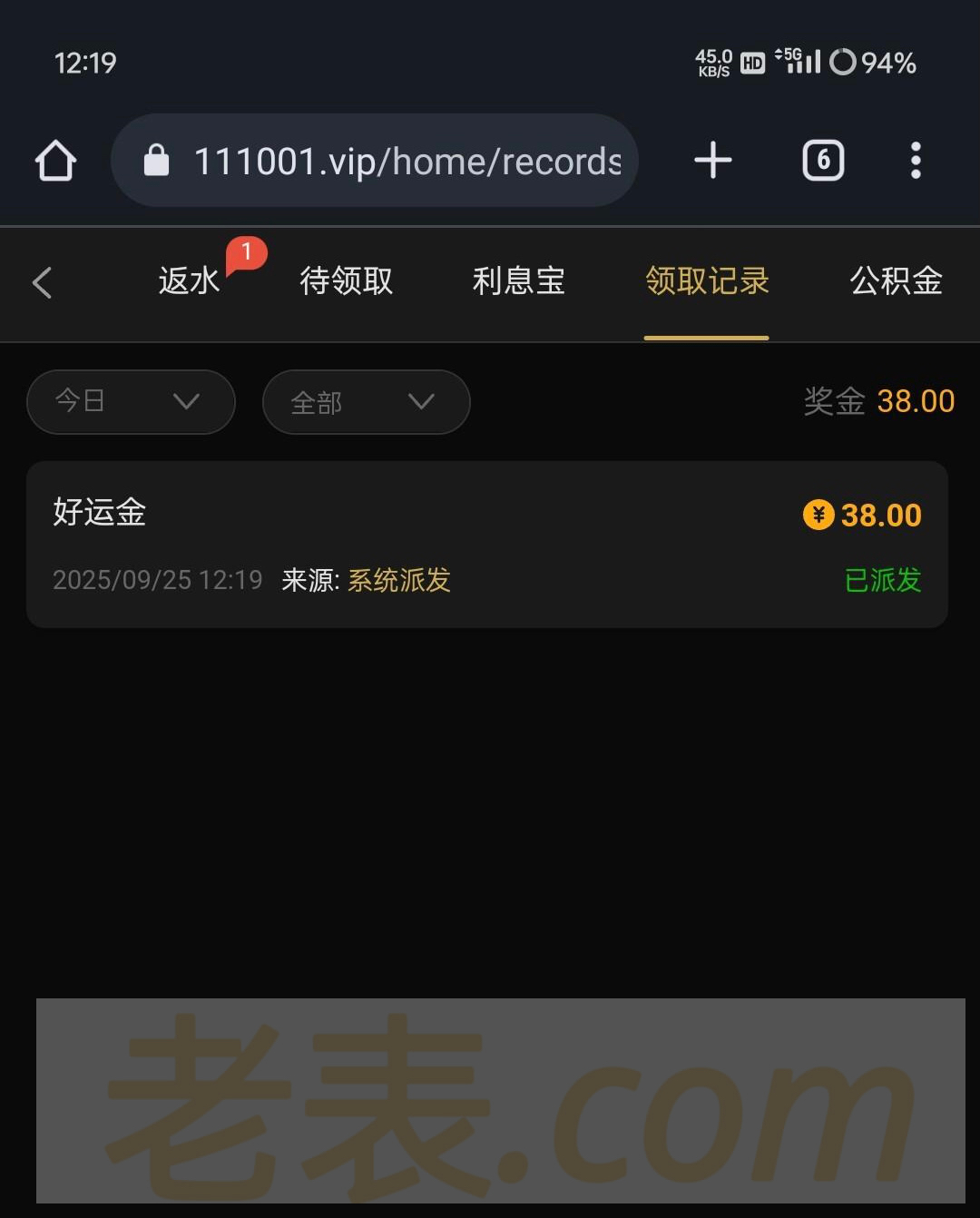Viewport: 980px width, 1218px height.
Task: Open the browser overflow menu
Action: pos(916,161)
